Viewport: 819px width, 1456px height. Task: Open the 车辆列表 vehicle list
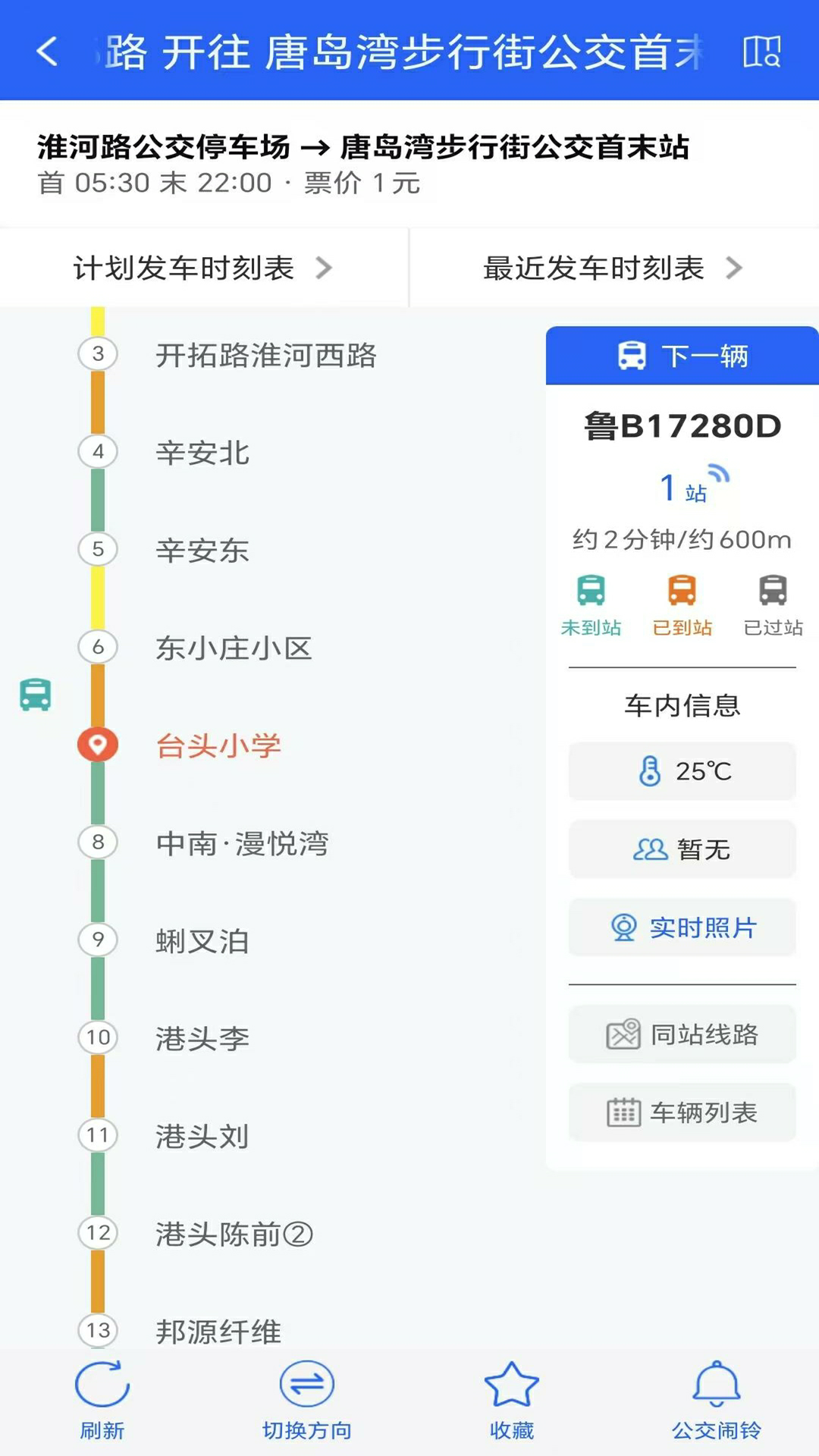[682, 1112]
